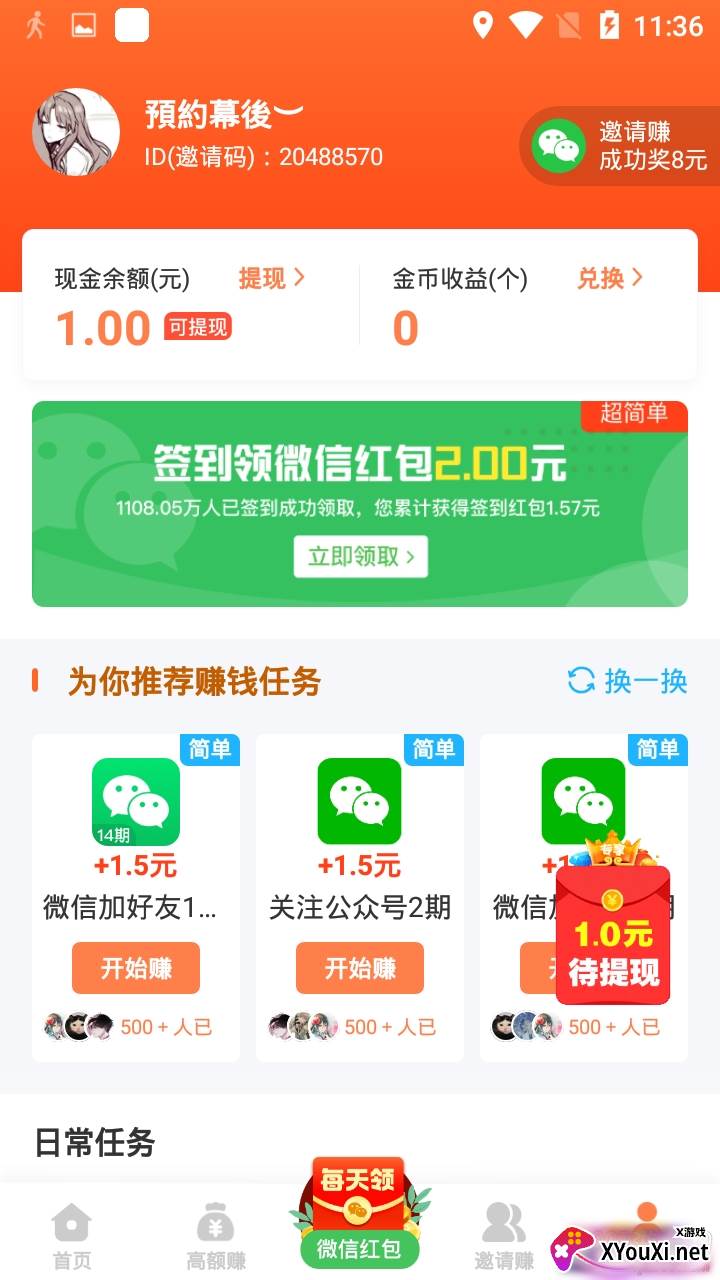Start earning on 微信加好友1 task
720x1280 pixels.
point(136,968)
